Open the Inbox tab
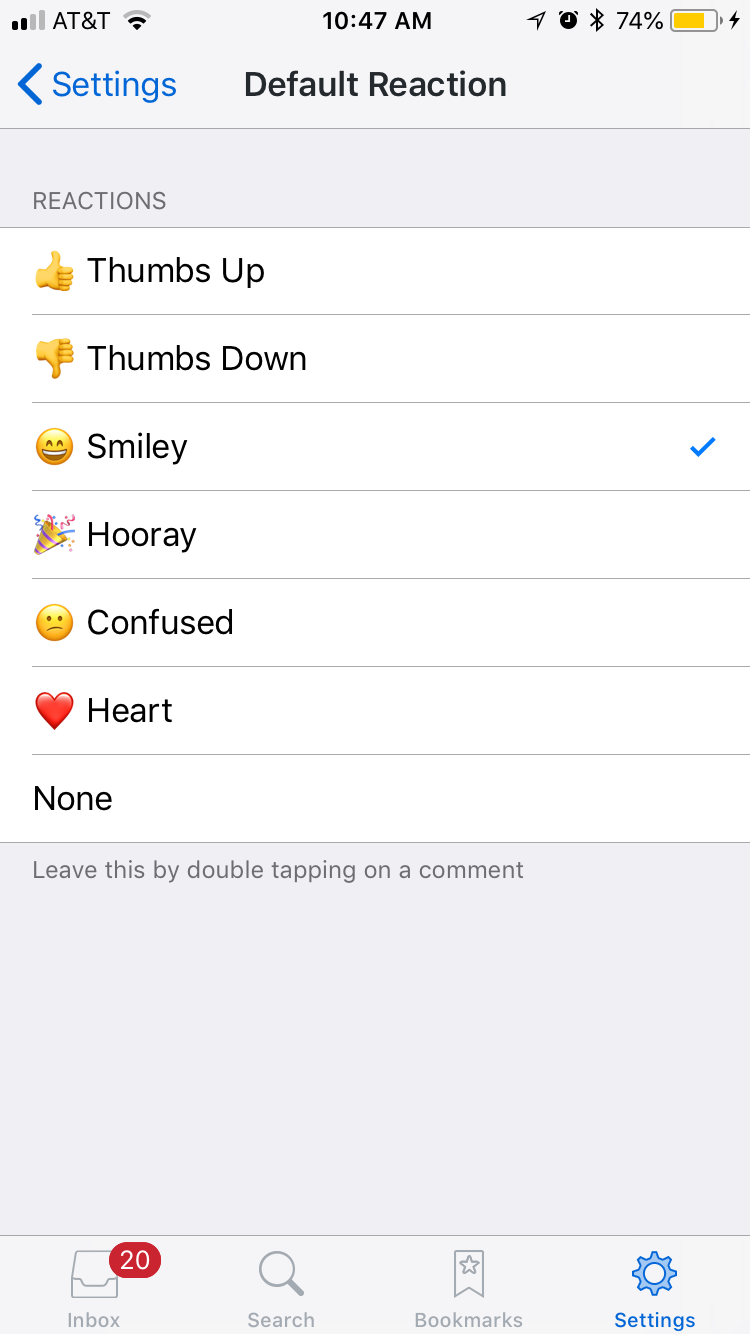The height and width of the screenshot is (1334, 750). click(x=94, y=1288)
